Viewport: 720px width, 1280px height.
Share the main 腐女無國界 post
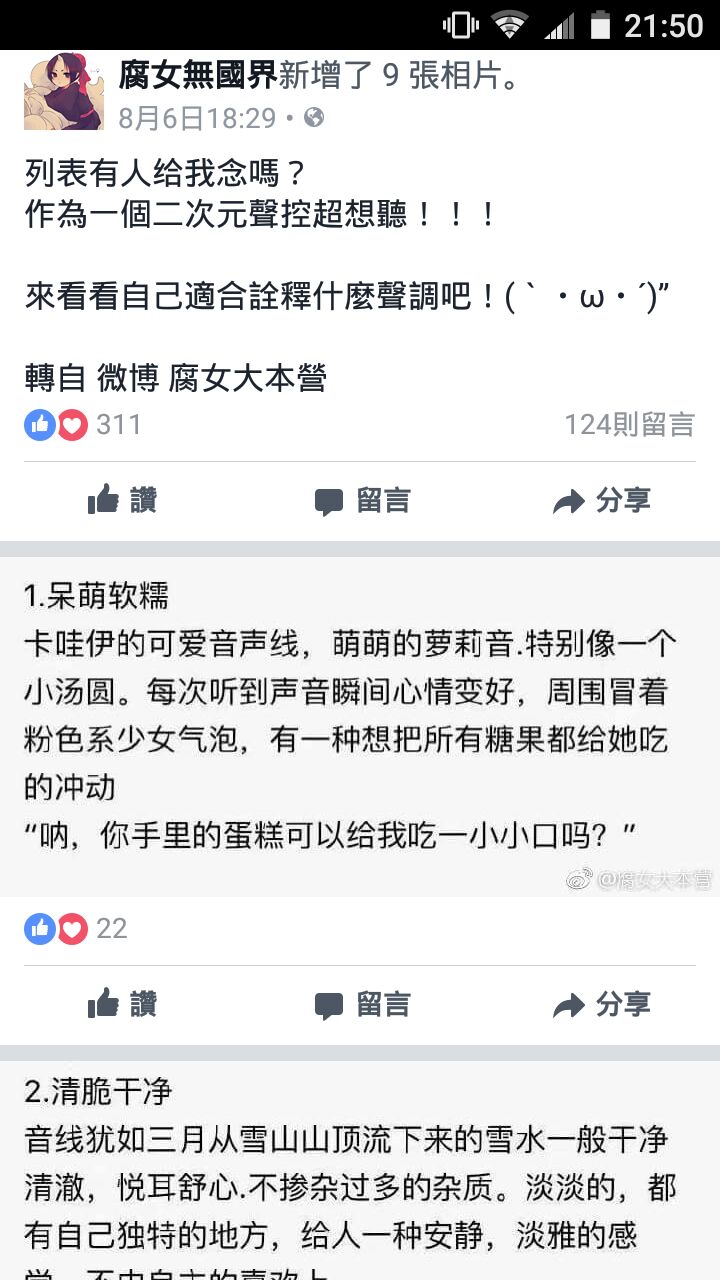[602, 500]
